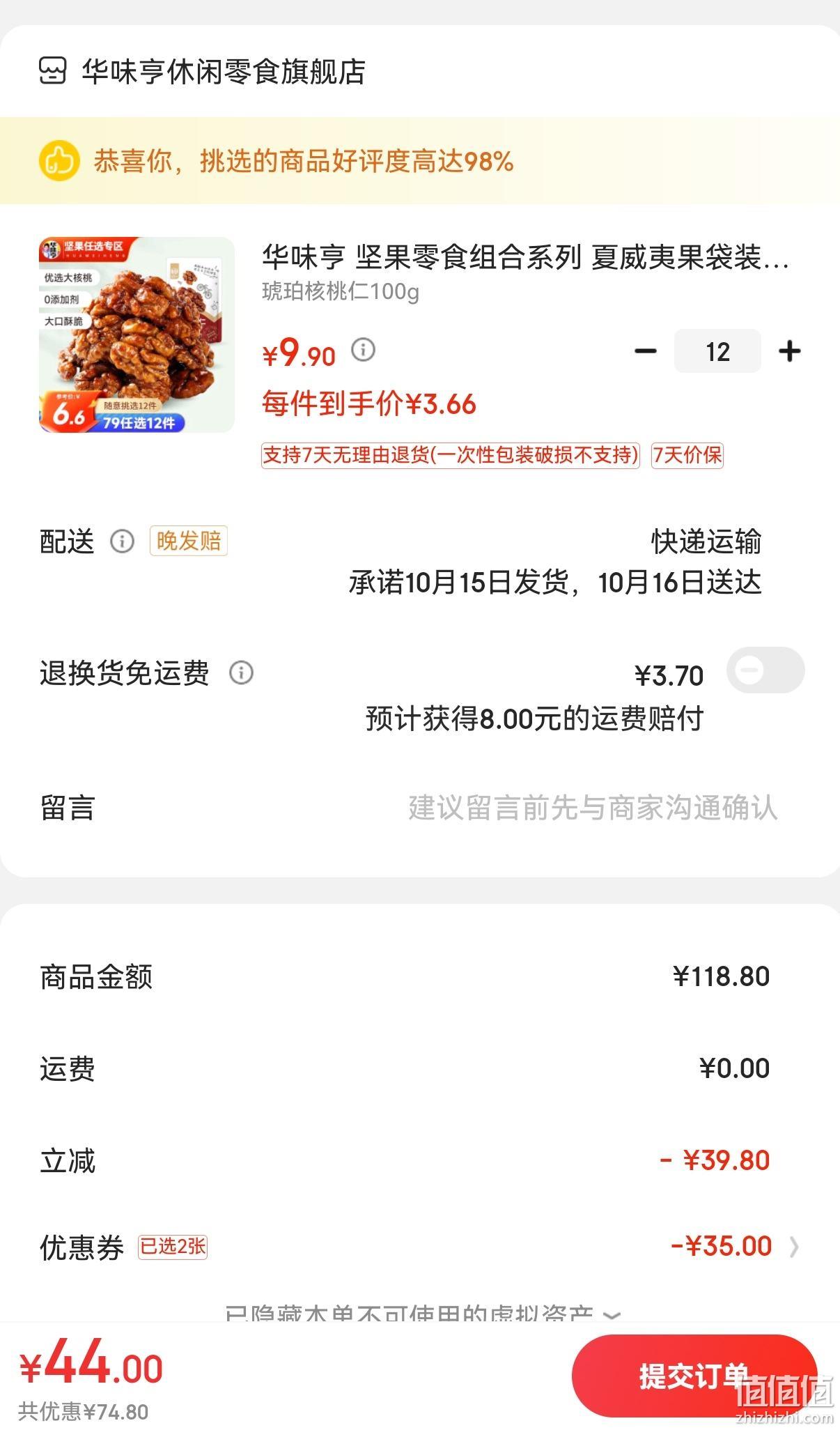Submit the order with 提交订单
Viewport: 840px width, 1430px height.
point(694,1376)
